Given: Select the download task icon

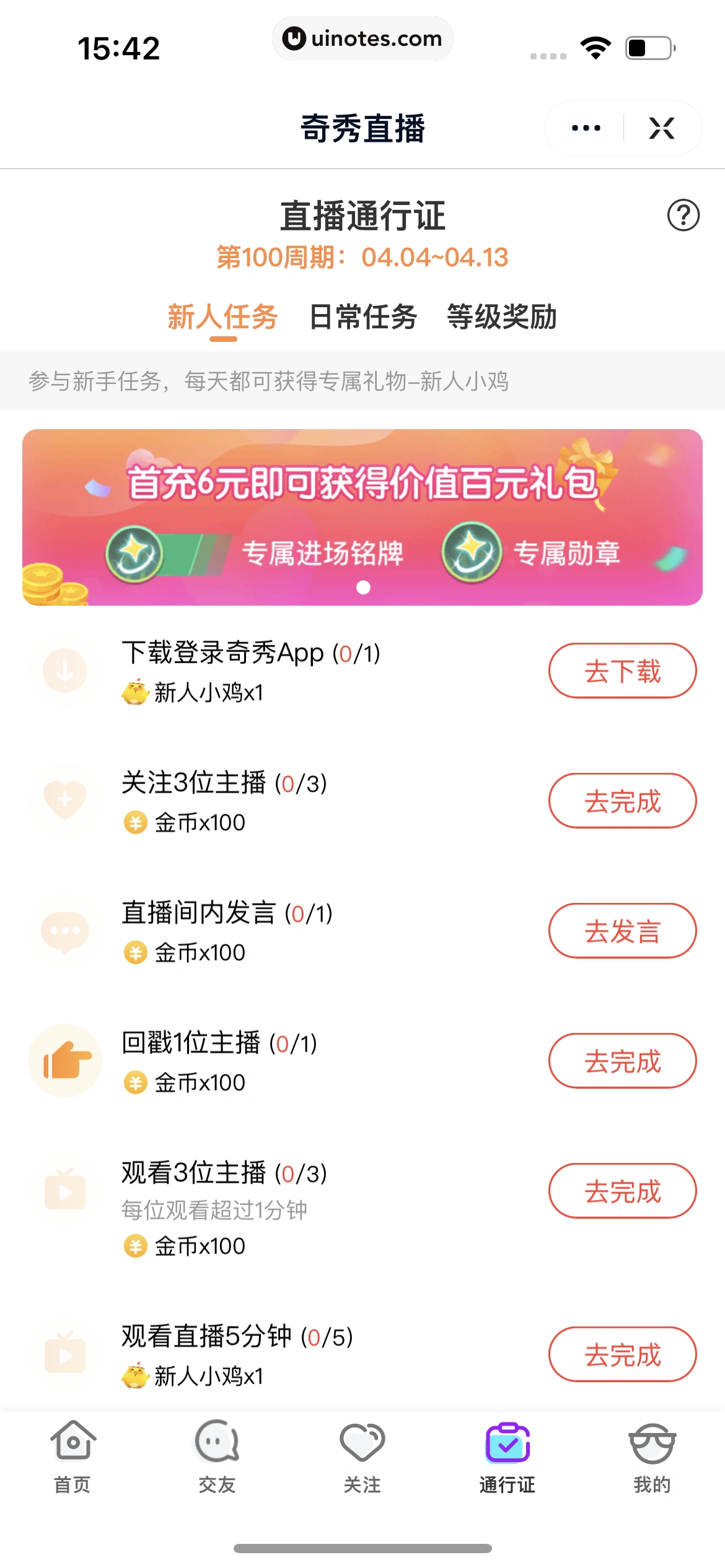Looking at the screenshot, I should [64, 671].
